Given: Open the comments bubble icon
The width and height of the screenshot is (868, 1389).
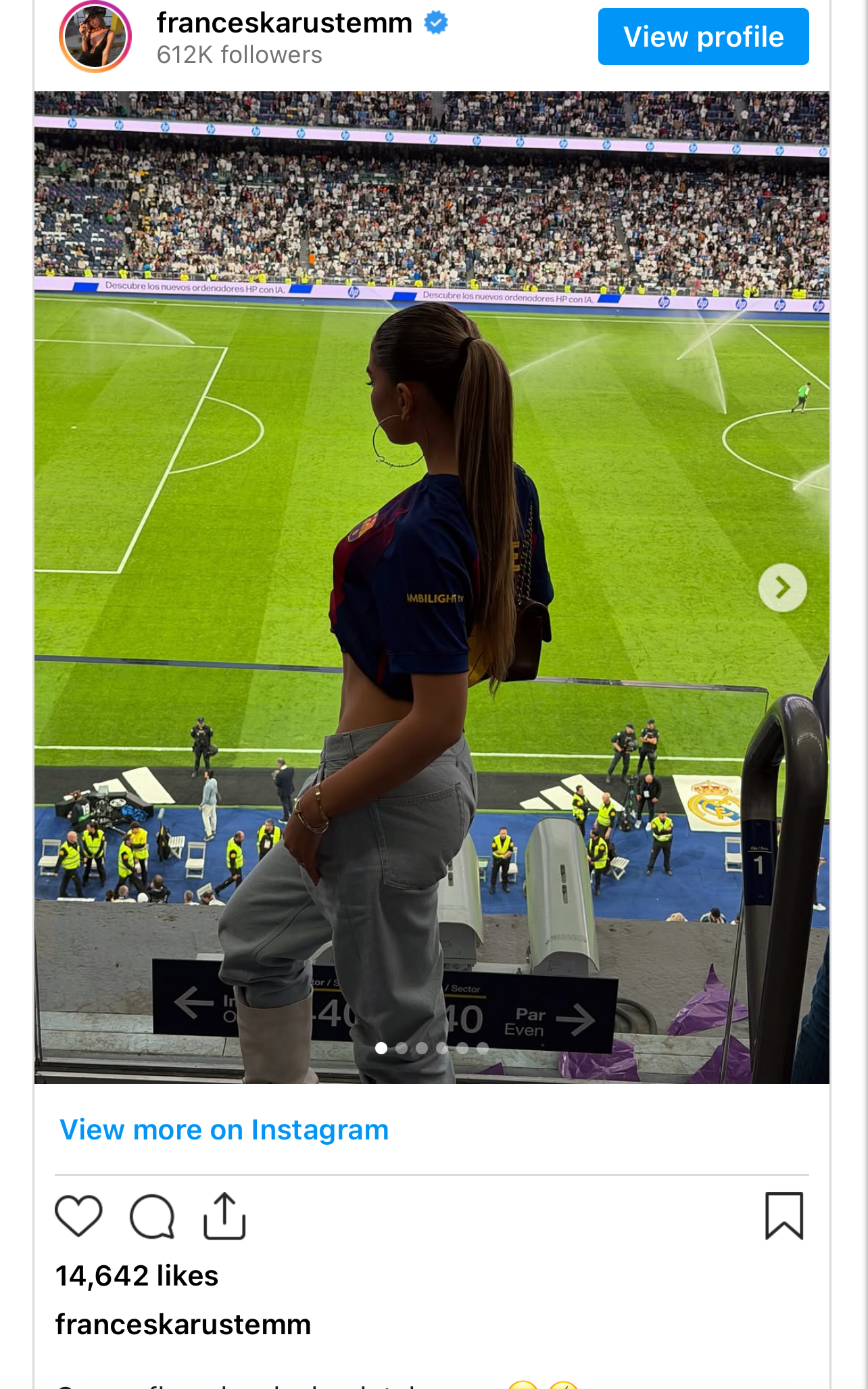Looking at the screenshot, I should click(152, 1216).
